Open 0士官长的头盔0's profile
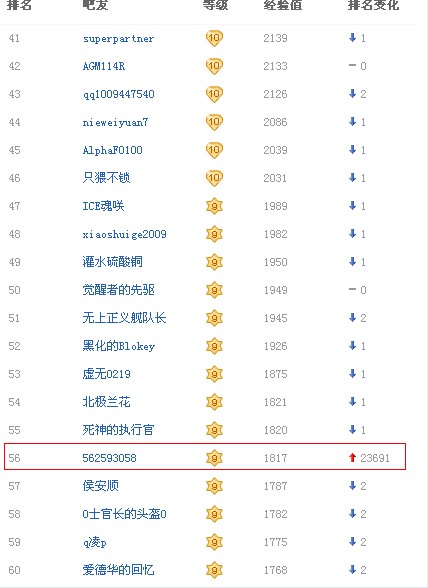The height and width of the screenshot is (588, 428). [124, 514]
